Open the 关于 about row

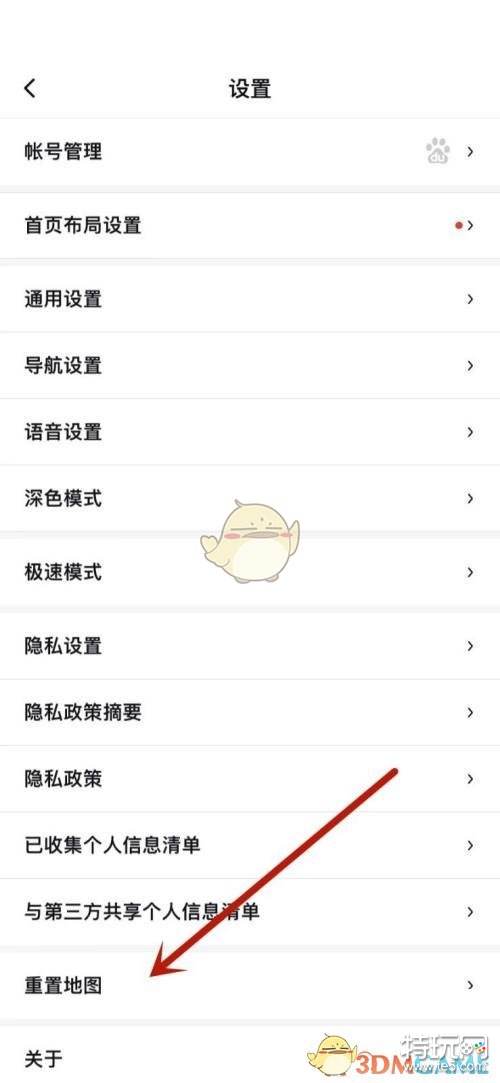(x=250, y=1055)
